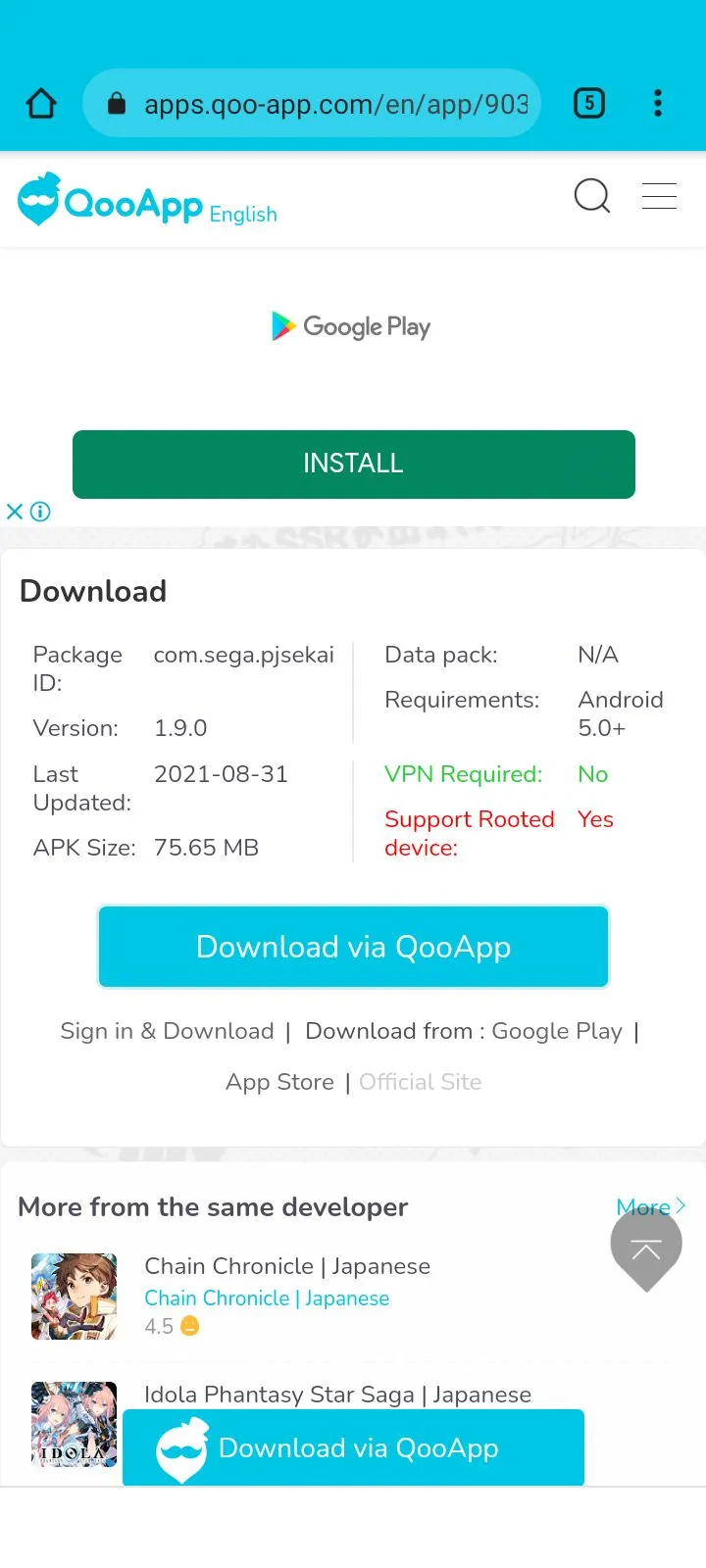Tap the floating Download via QooApp banner
Viewport: 706px width, 1568px height.
tap(353, 1448)
